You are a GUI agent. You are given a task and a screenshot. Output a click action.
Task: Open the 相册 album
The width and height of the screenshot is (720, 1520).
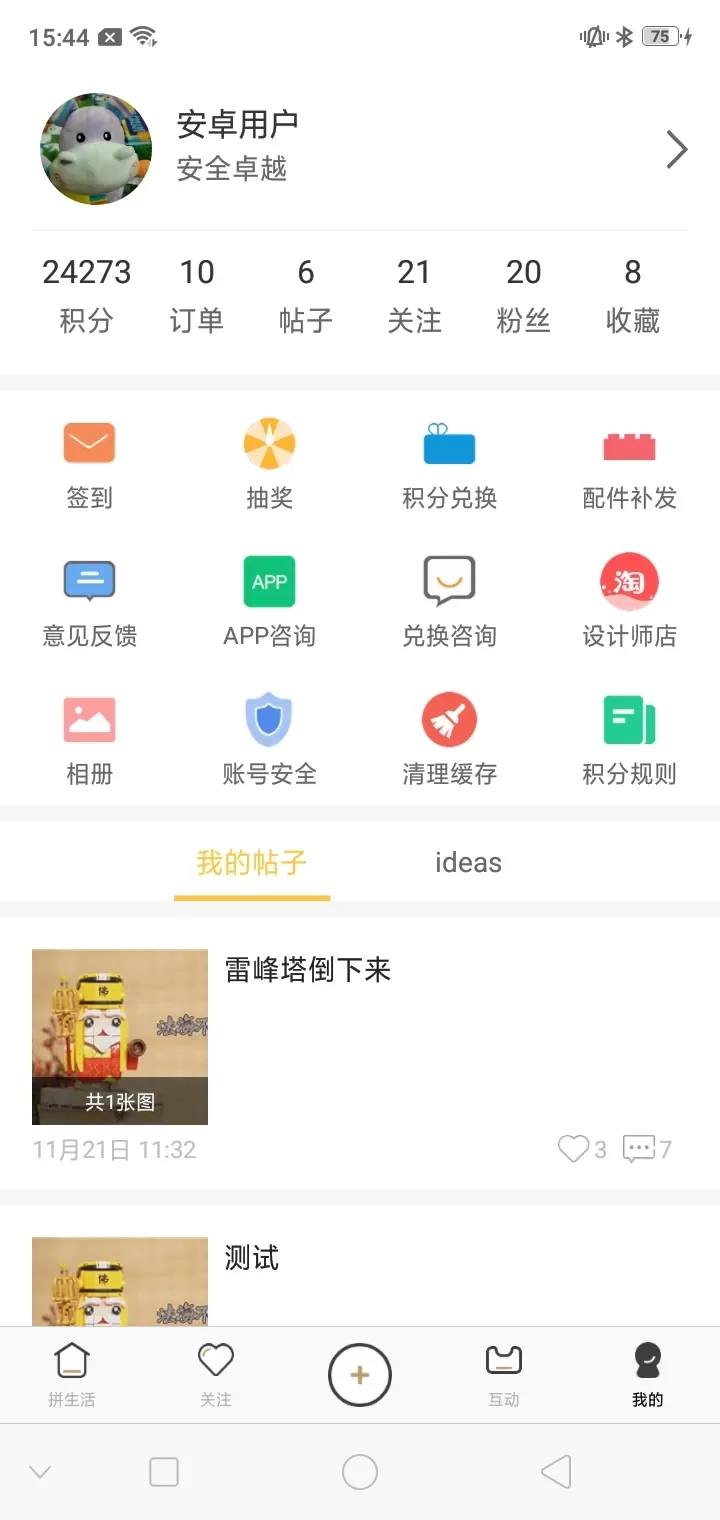90,719
